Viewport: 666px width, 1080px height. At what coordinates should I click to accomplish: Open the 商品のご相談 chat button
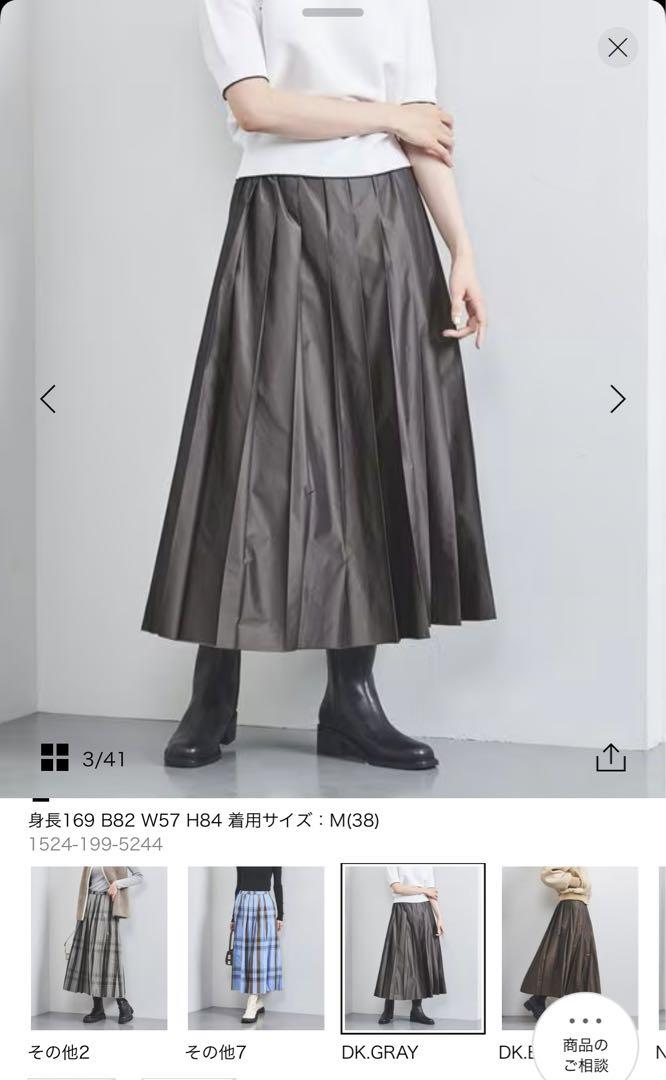click(x=585, y=1046)
